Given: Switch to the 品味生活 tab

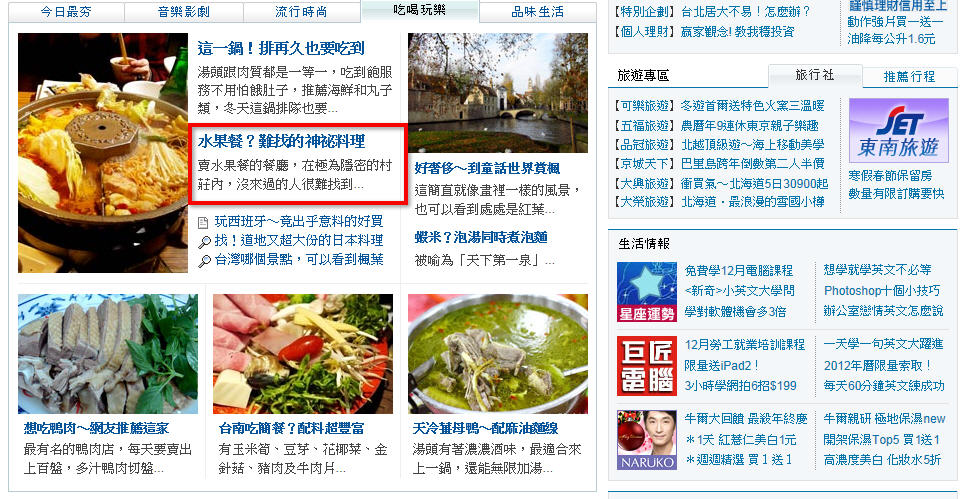Looking at the screenshot, I should pyautogui.click(x=537, y=12).
